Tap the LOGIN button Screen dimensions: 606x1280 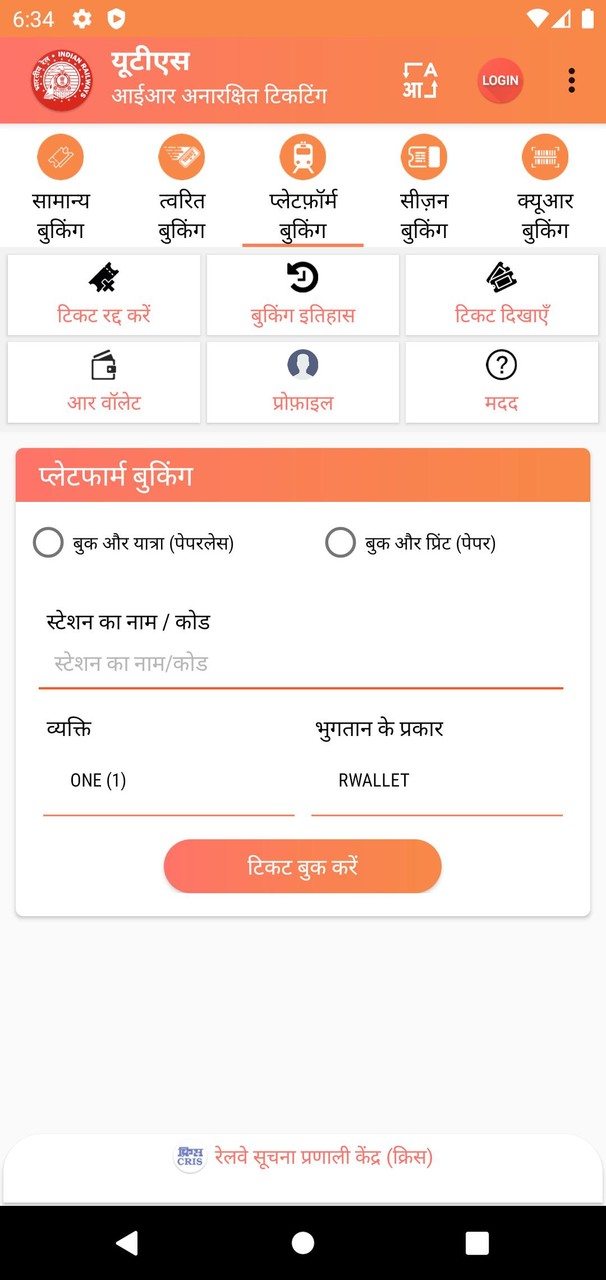pyautogui.click(x=500, y=81)
